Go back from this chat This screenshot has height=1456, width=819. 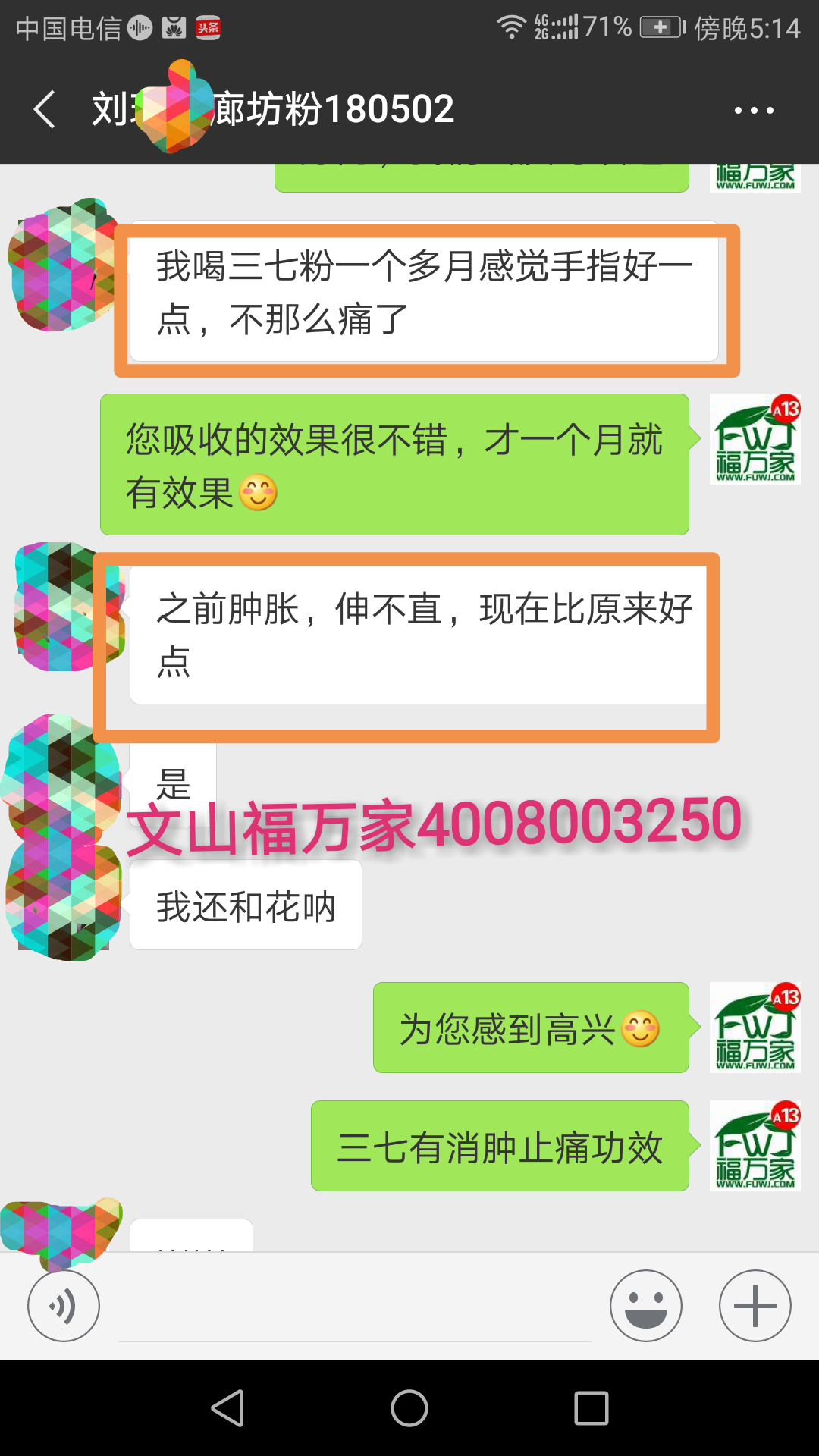(45, 109)
